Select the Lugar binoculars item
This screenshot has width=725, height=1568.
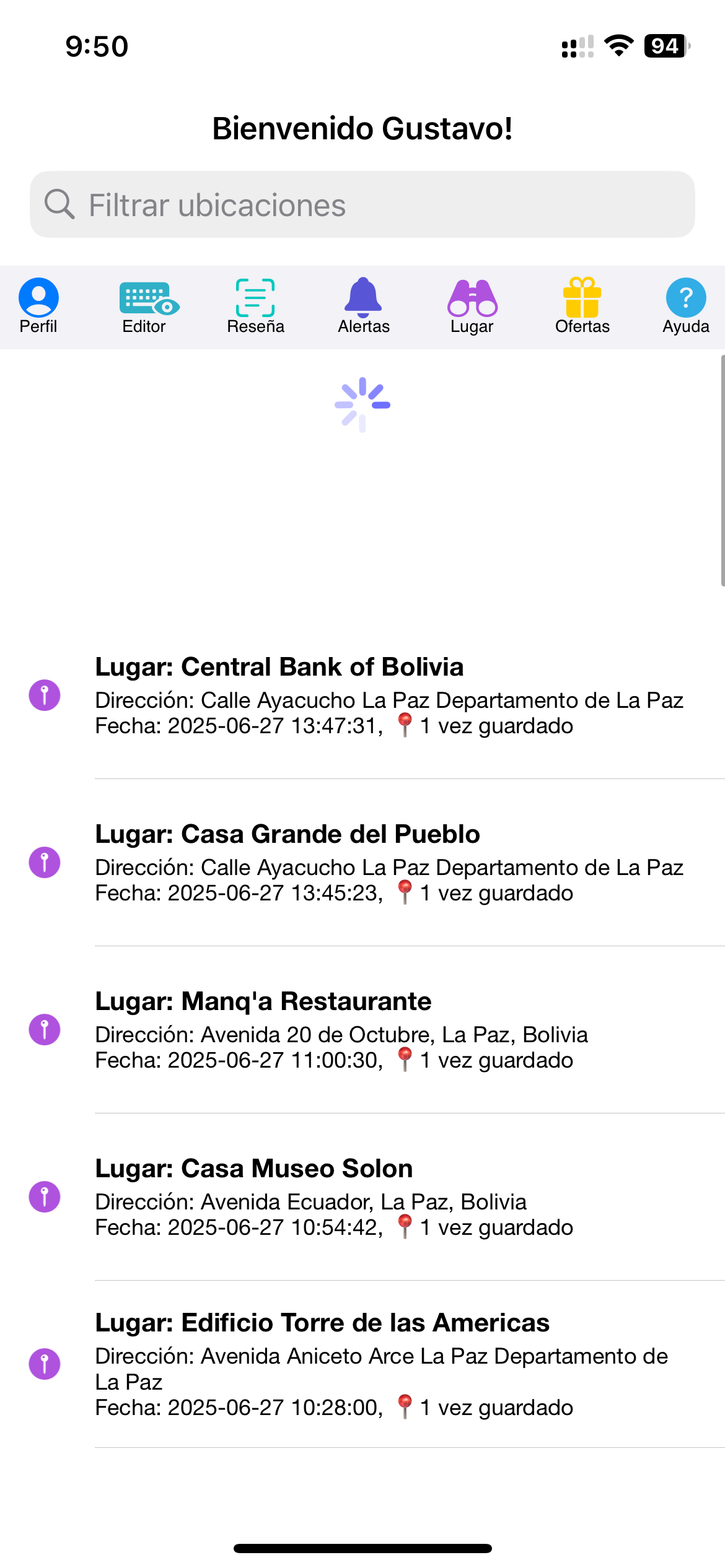(x=472, y=307)
